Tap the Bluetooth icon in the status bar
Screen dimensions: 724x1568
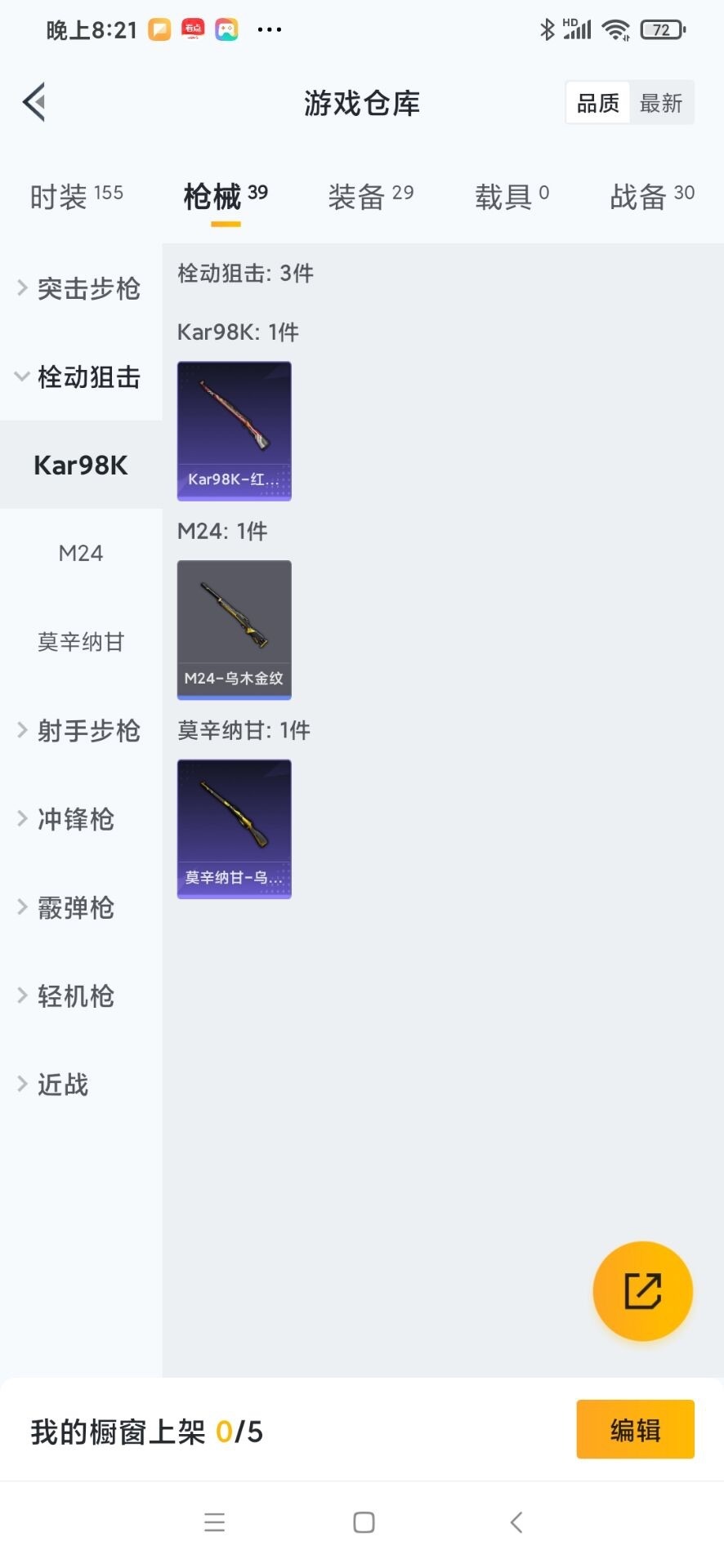pos(546,29)
